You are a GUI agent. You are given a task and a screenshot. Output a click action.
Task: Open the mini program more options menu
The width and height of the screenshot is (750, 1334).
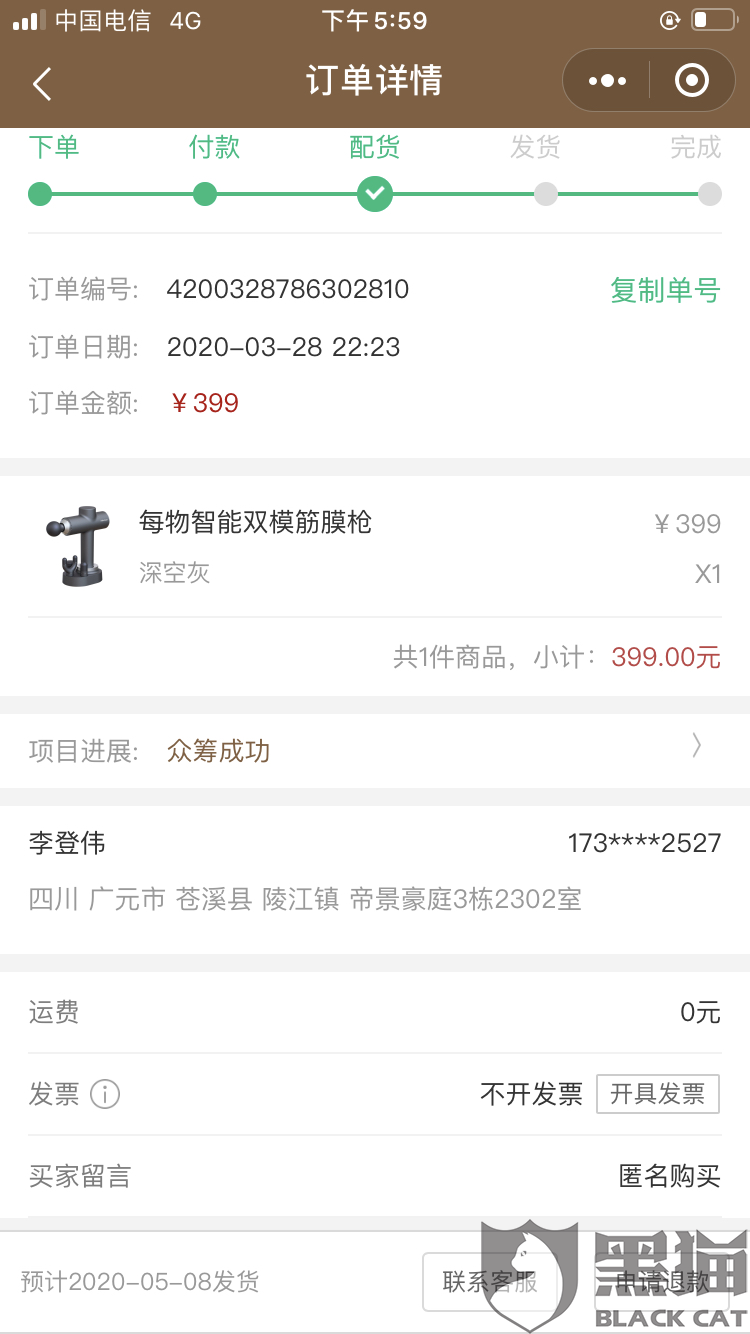(x=607, y=80)
